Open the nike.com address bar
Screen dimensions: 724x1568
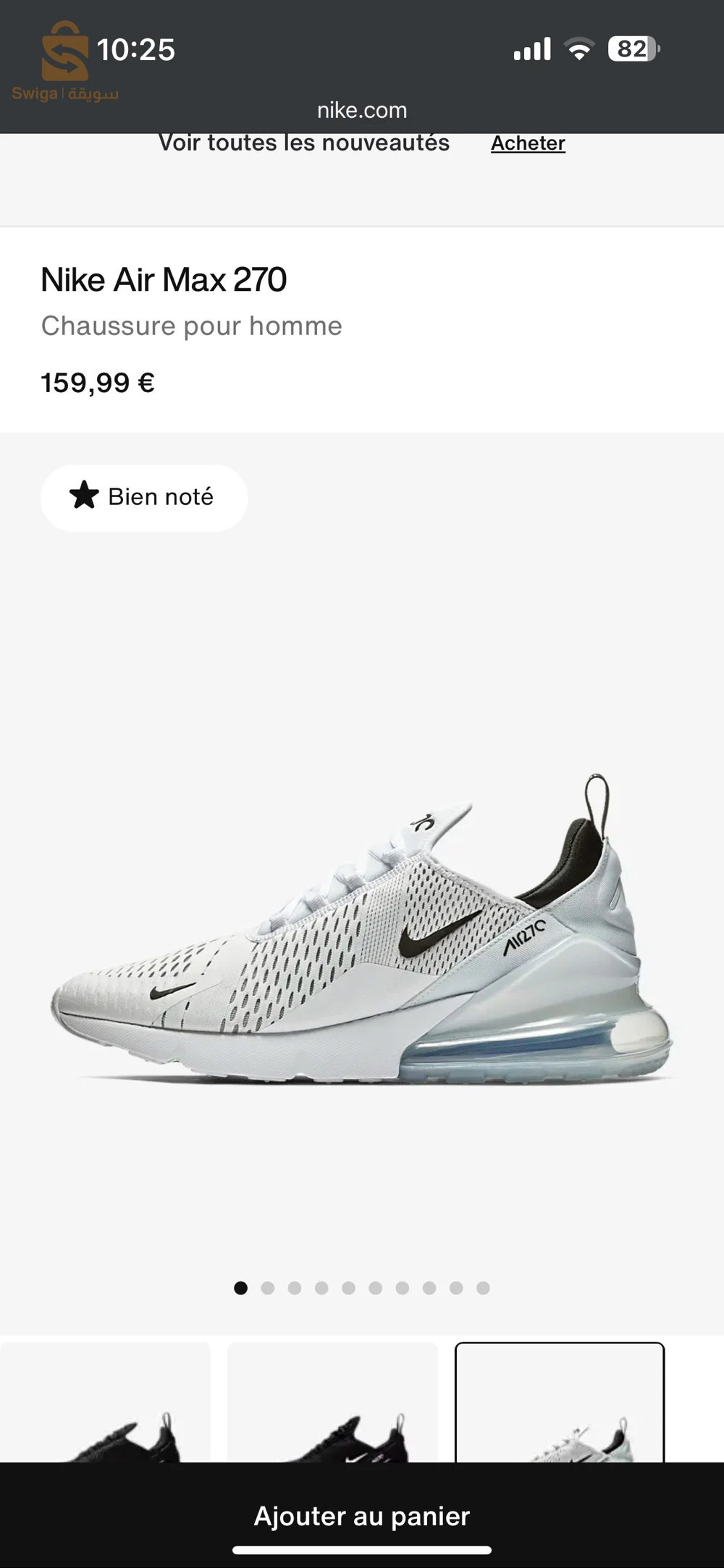[x=362, y=110]
